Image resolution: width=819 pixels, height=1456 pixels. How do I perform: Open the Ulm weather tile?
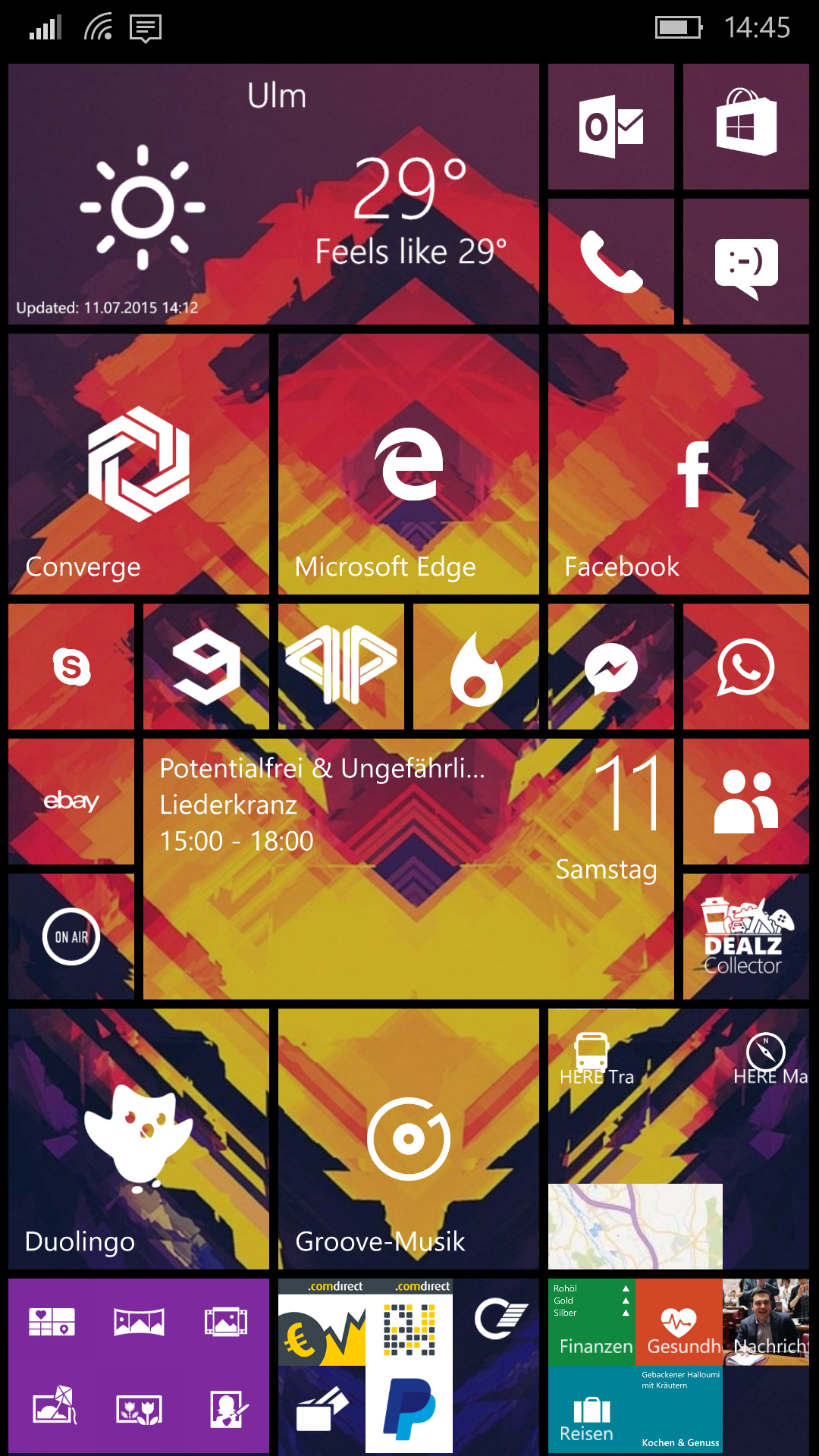pos(274,194)
